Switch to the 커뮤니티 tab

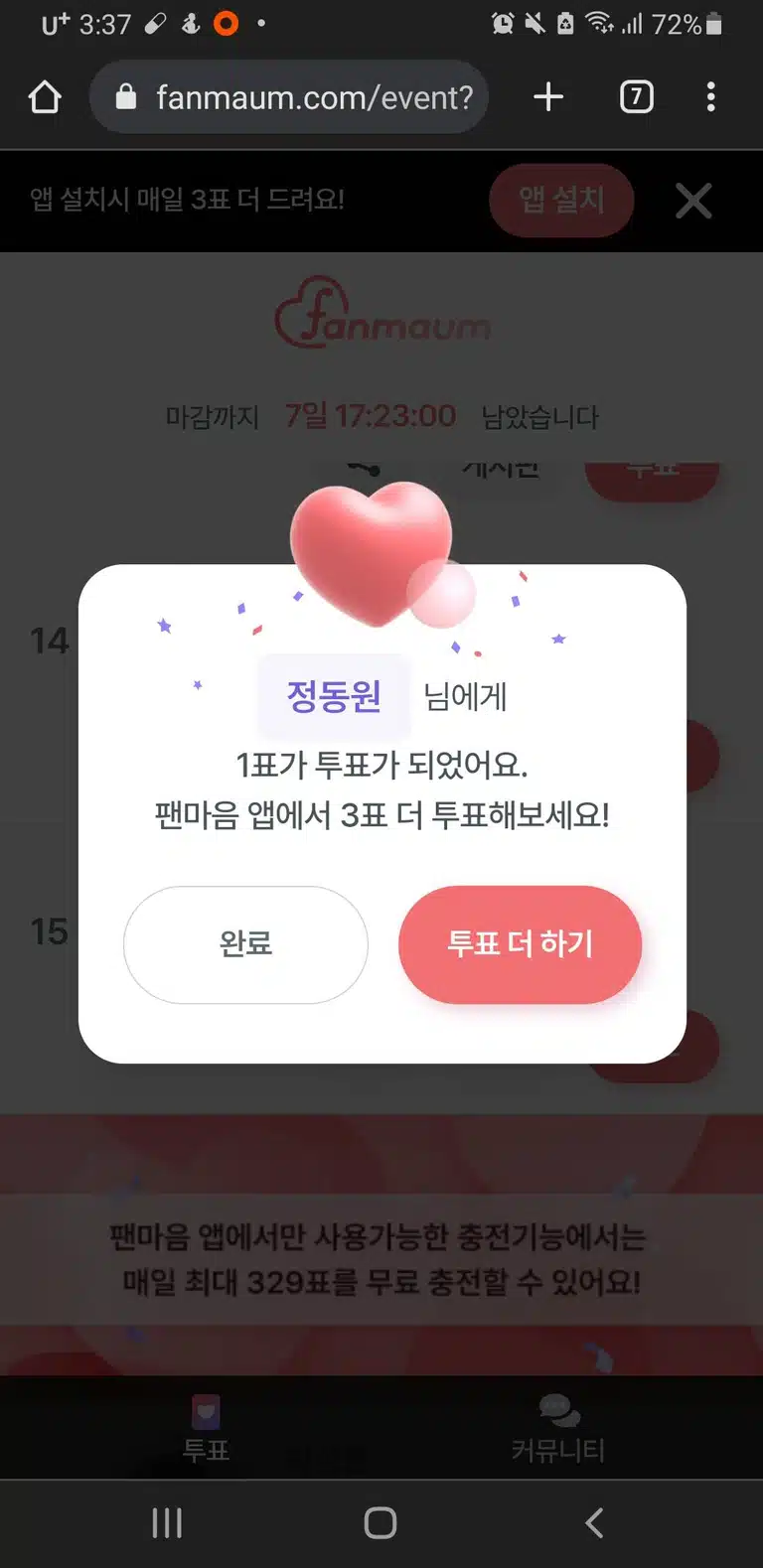click(558, 1428)
